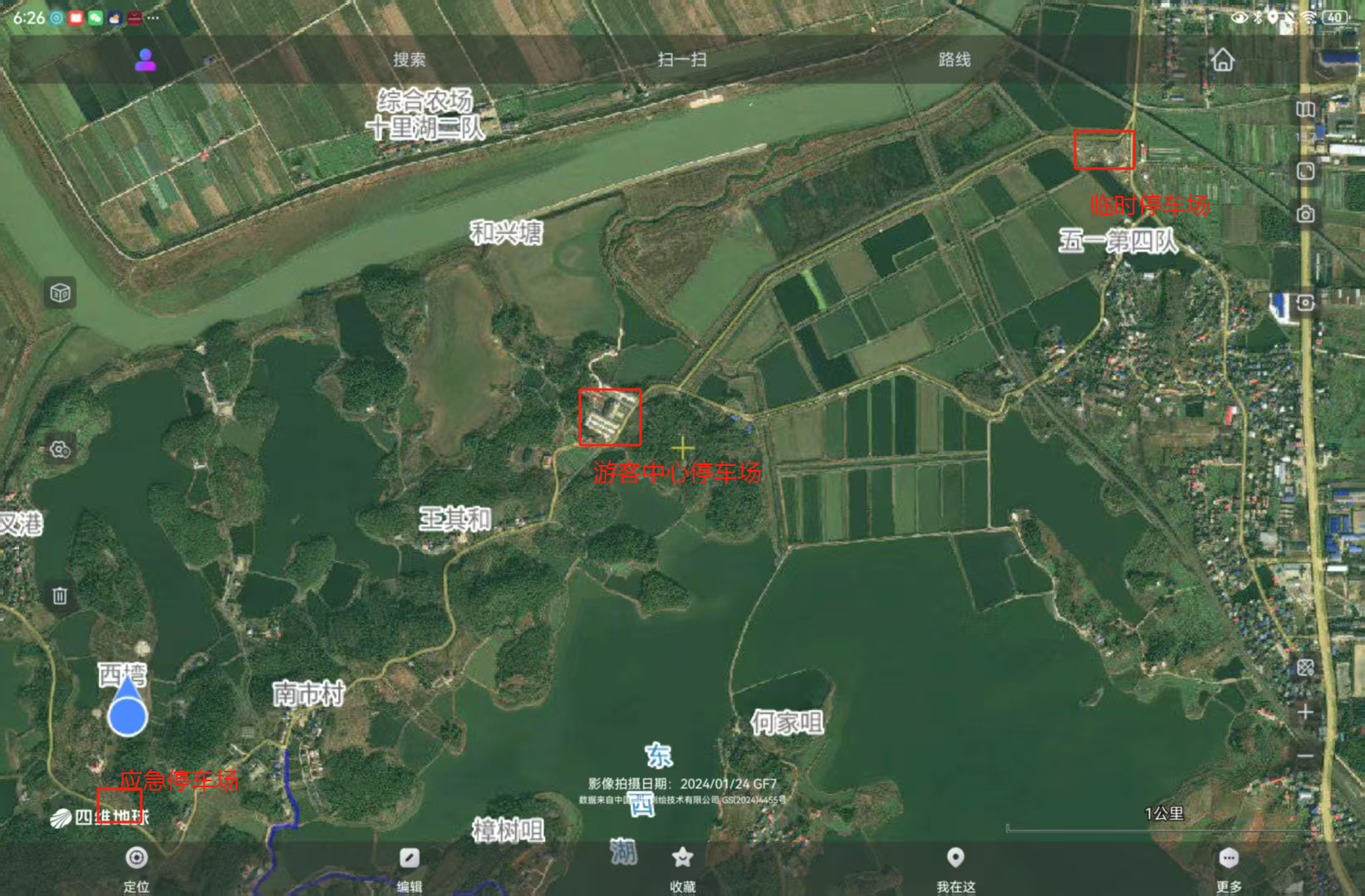1365x896 pixels.
Task: Switch to 3D view via the cube icon
Action: point(60,293)
